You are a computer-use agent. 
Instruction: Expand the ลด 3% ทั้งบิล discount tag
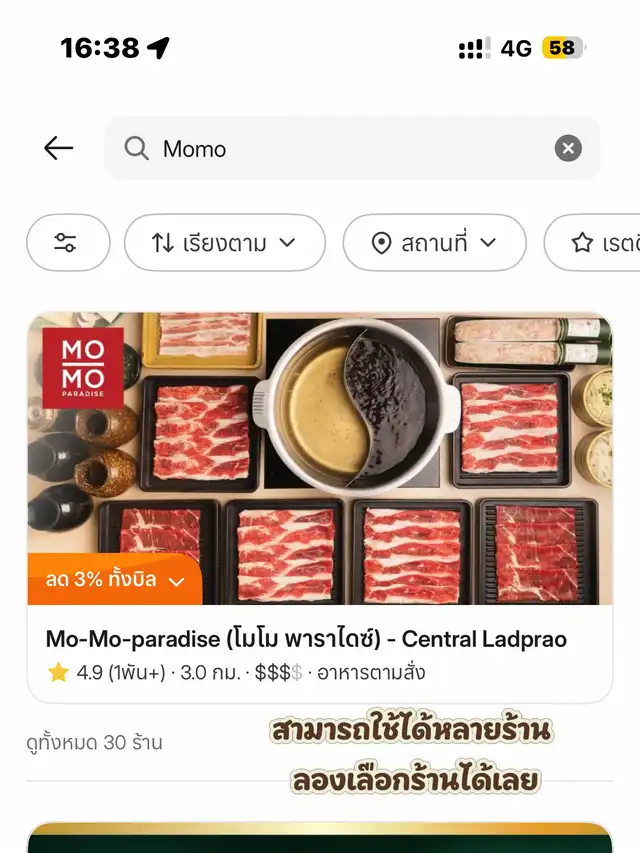114,580
